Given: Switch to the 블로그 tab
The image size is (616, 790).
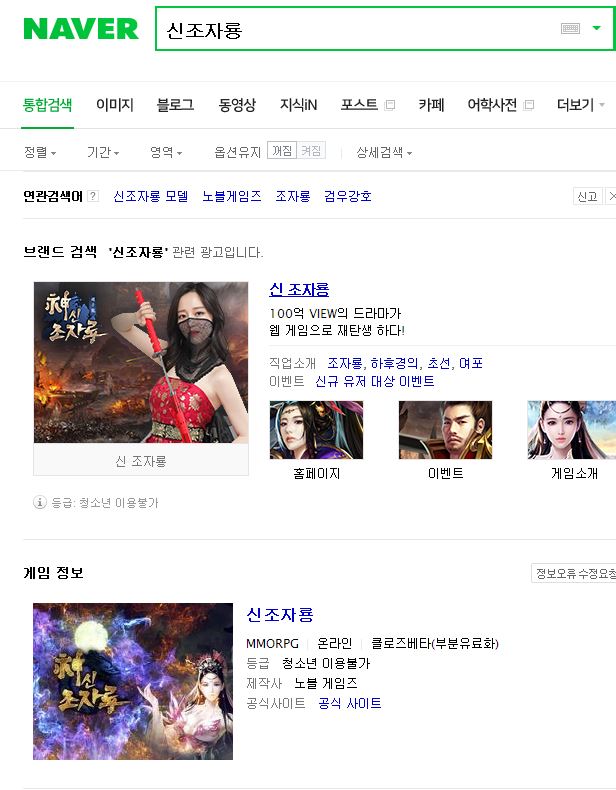Looking at the screenshot, I should coord(175,105).
